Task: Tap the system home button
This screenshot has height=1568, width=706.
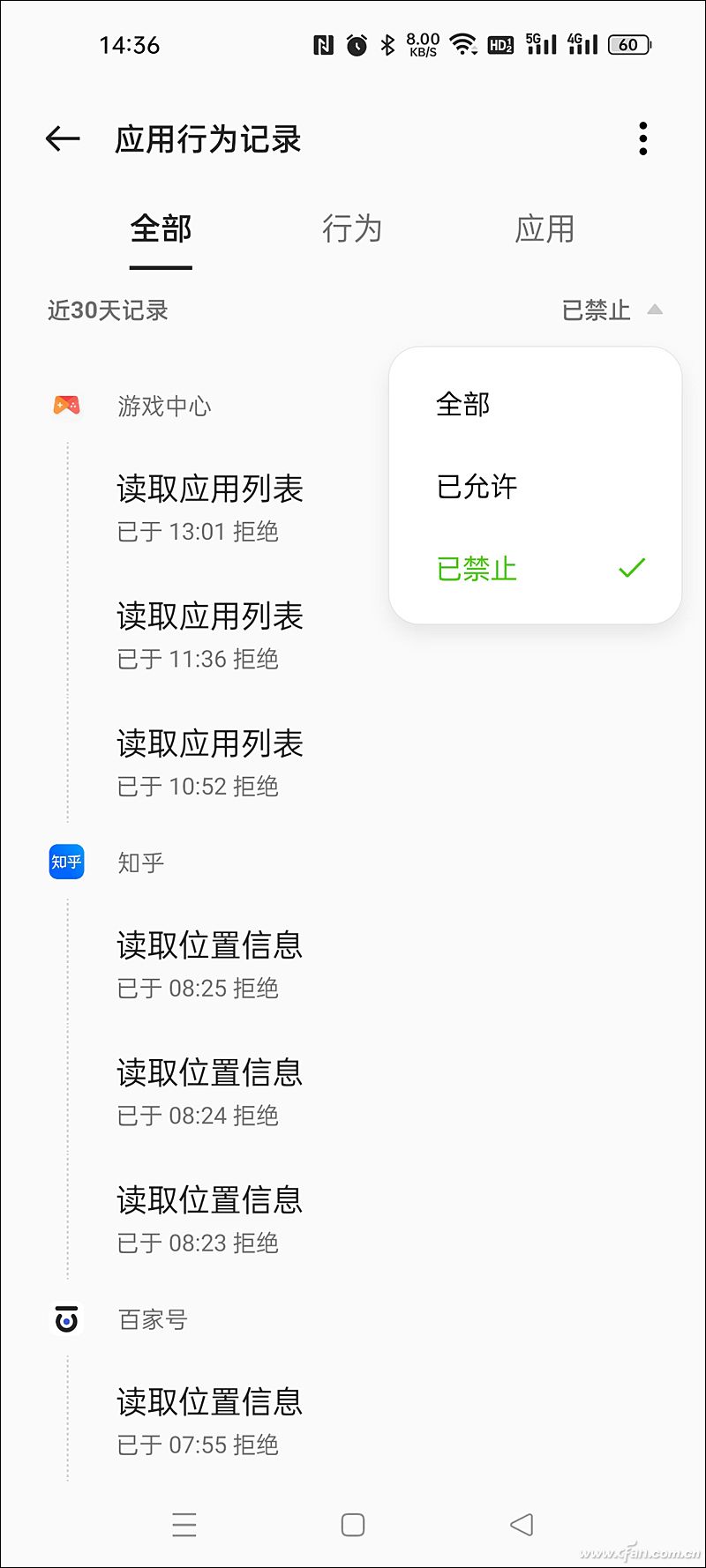Action: click(353, 1525)
